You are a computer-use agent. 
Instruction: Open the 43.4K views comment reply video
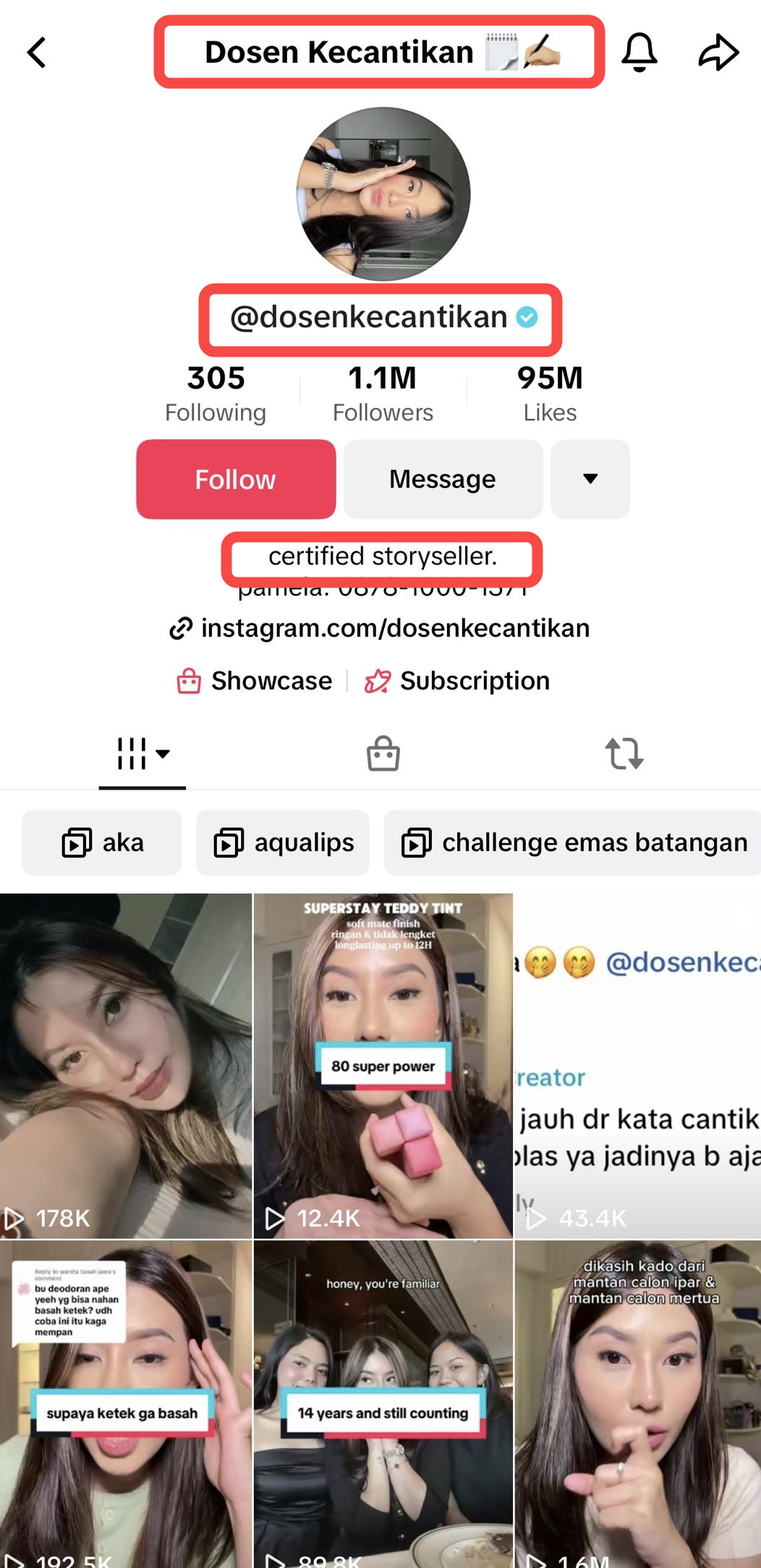637,1065
